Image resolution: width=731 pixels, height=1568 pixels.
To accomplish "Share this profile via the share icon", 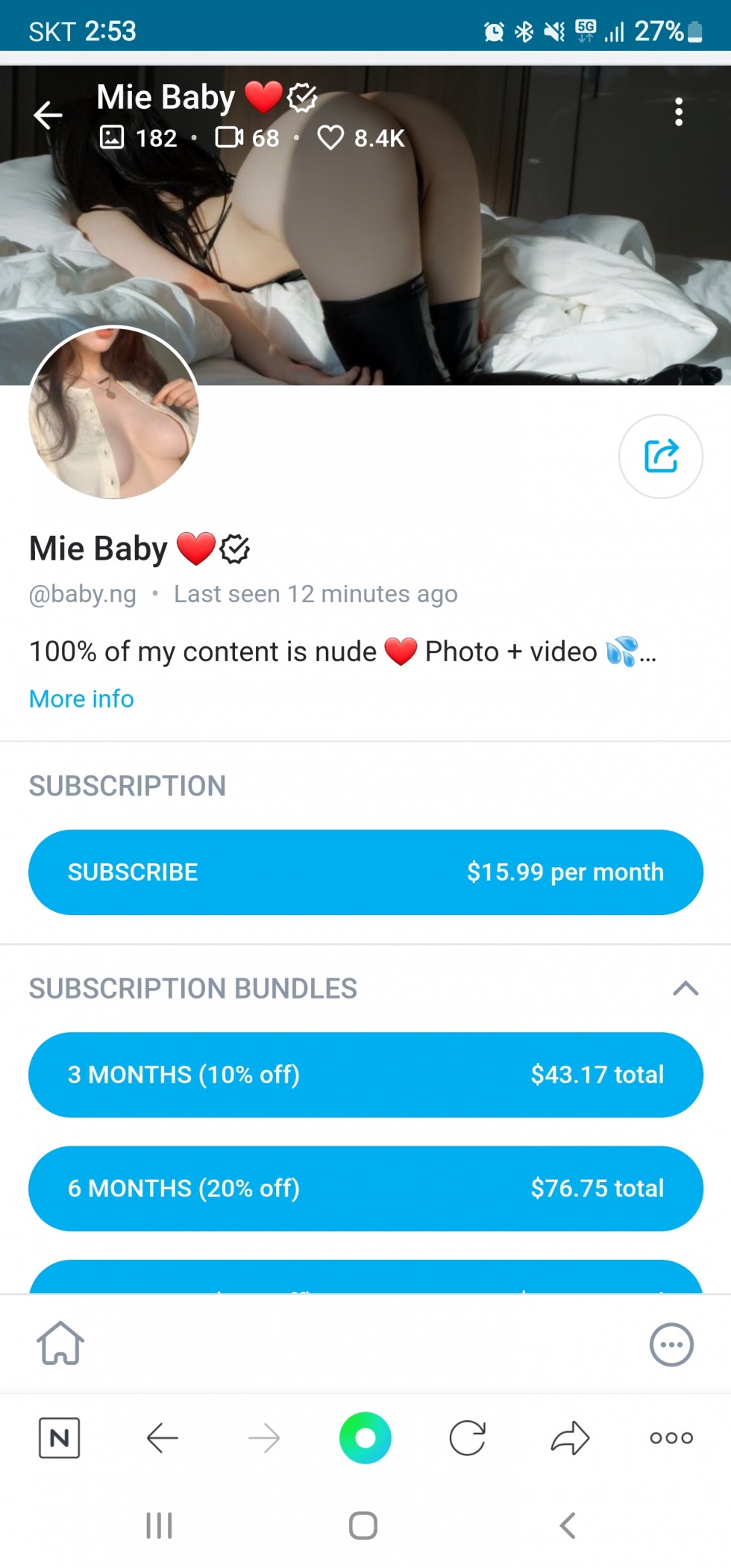I will (x=661, y=456).
